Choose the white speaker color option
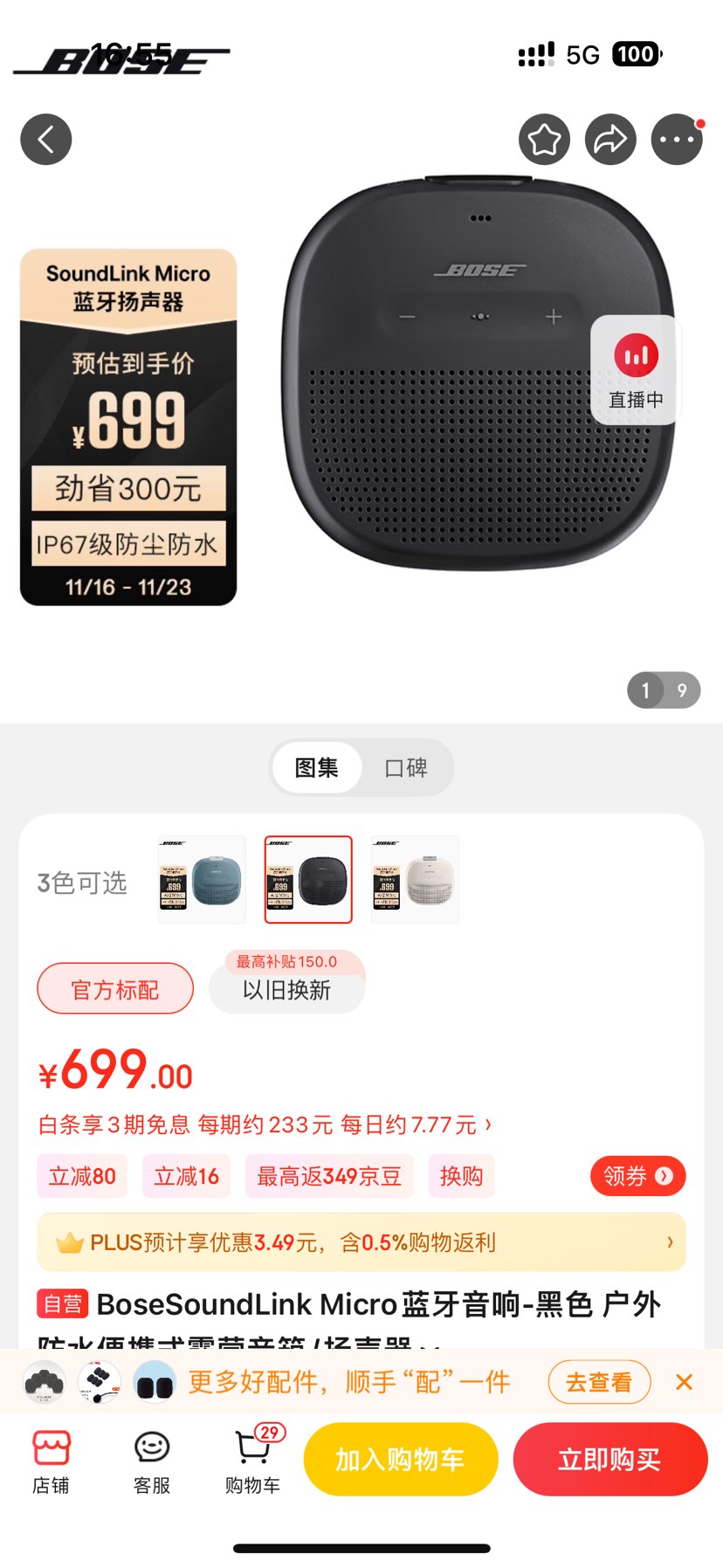723x1568 pixels. [415, 879]
